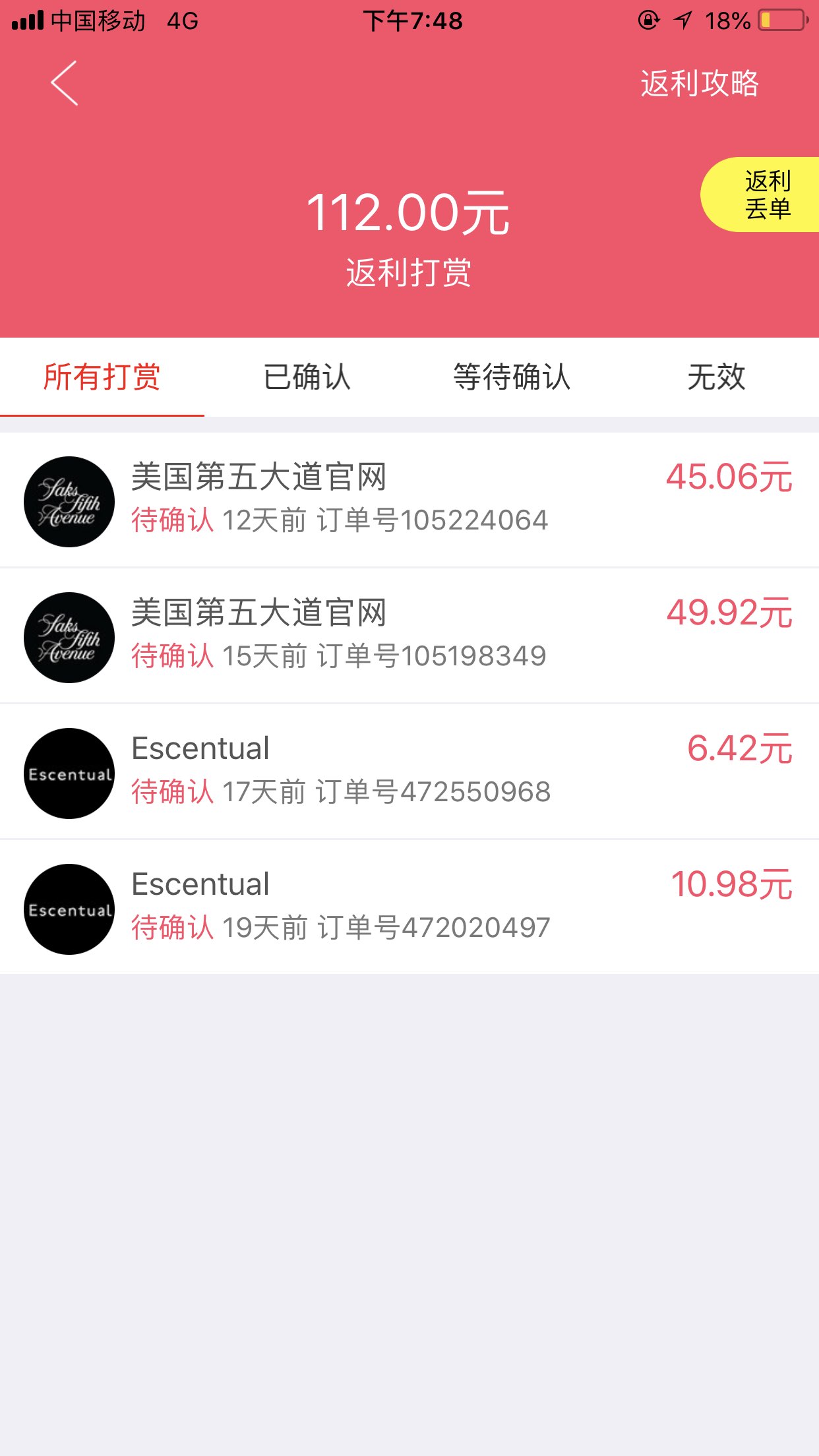This screenshot has width=819, height=1456.
Task: Switch to the 等待确认 tab
Action: click(512, 377)
